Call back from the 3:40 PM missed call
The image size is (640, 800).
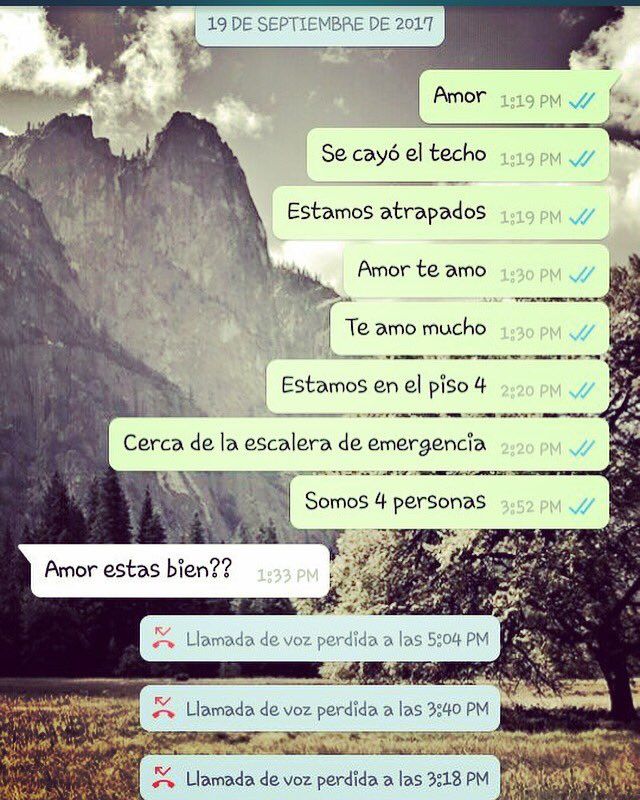[x=320, y=709]
